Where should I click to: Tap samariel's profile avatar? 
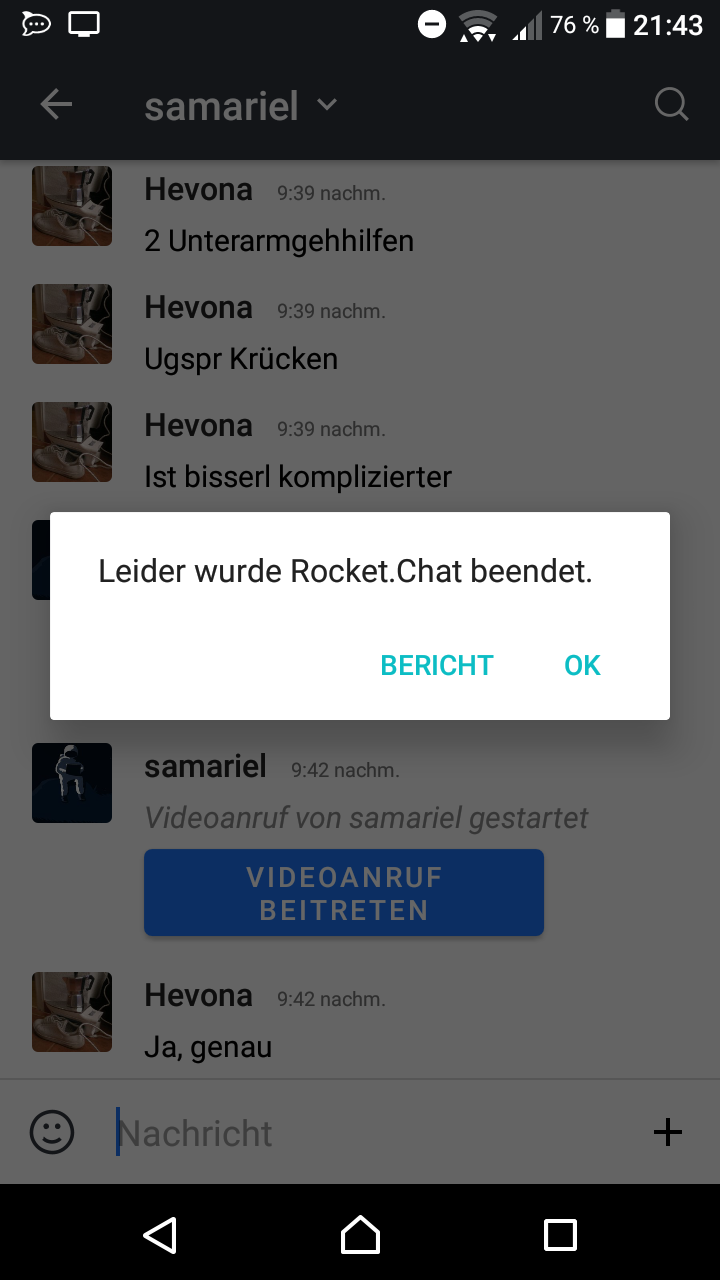pos(71,783)
